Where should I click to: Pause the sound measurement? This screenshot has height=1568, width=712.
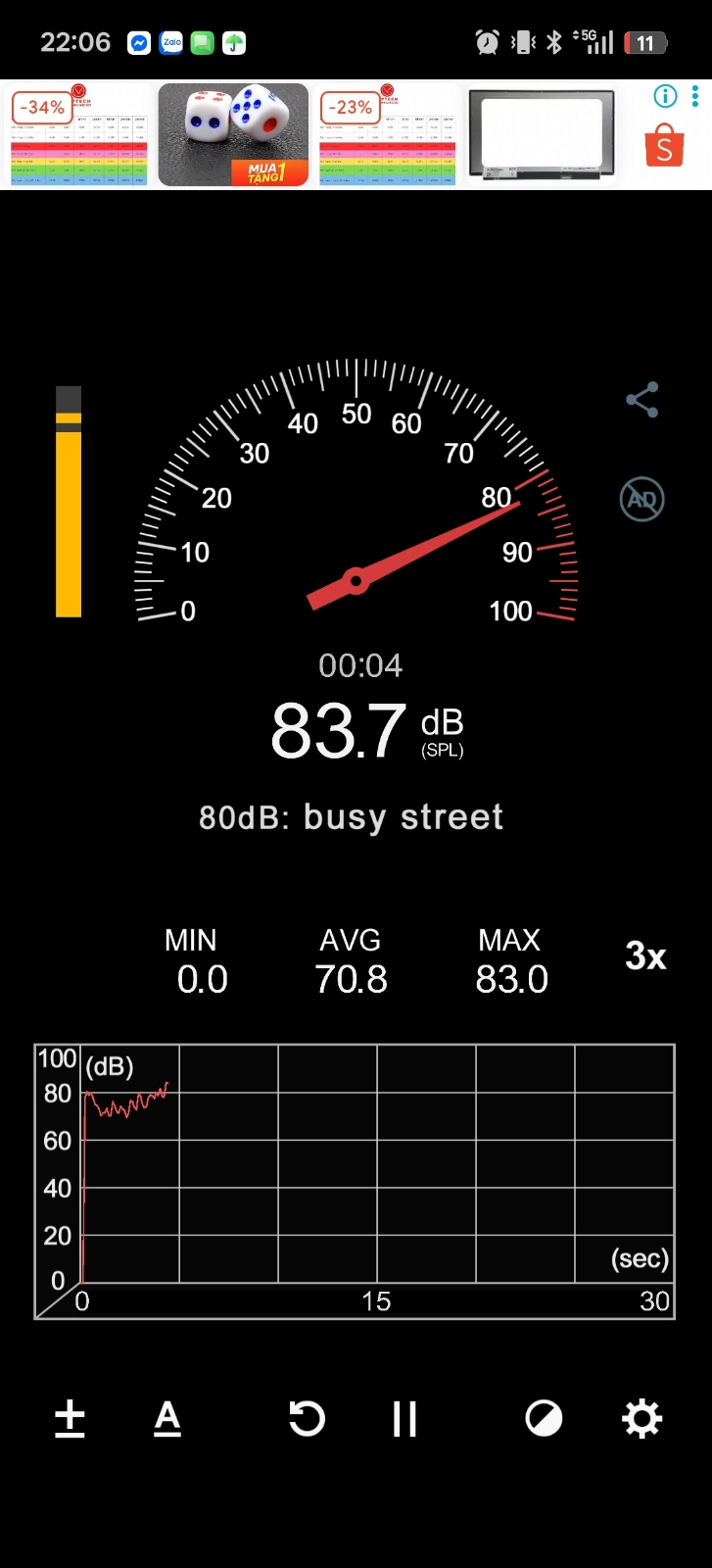(x=404, y=1418)
